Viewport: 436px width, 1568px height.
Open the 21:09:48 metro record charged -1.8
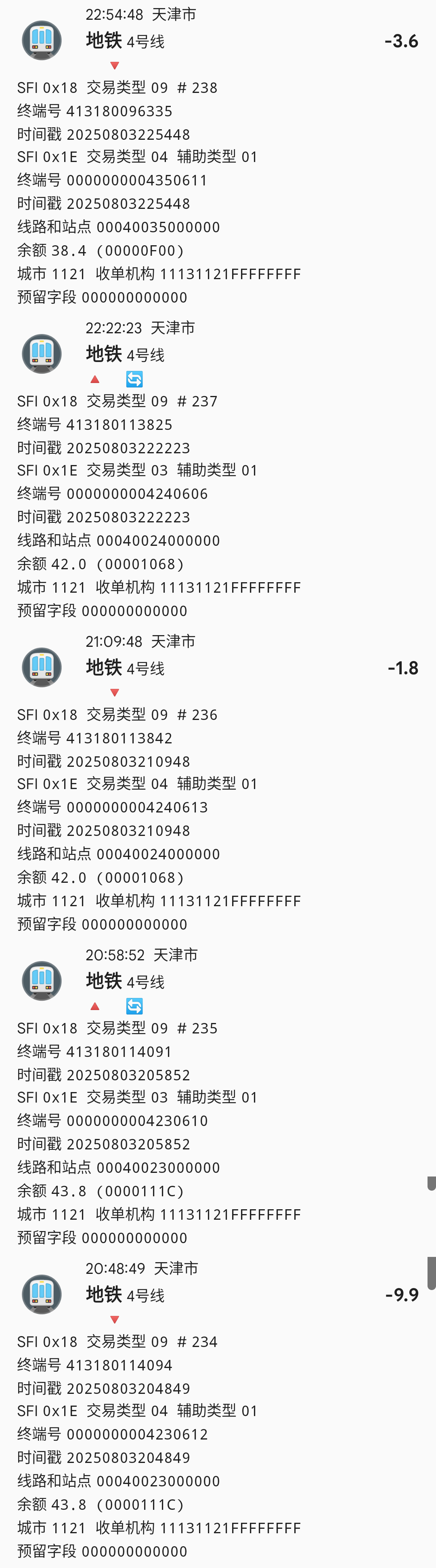218,783
